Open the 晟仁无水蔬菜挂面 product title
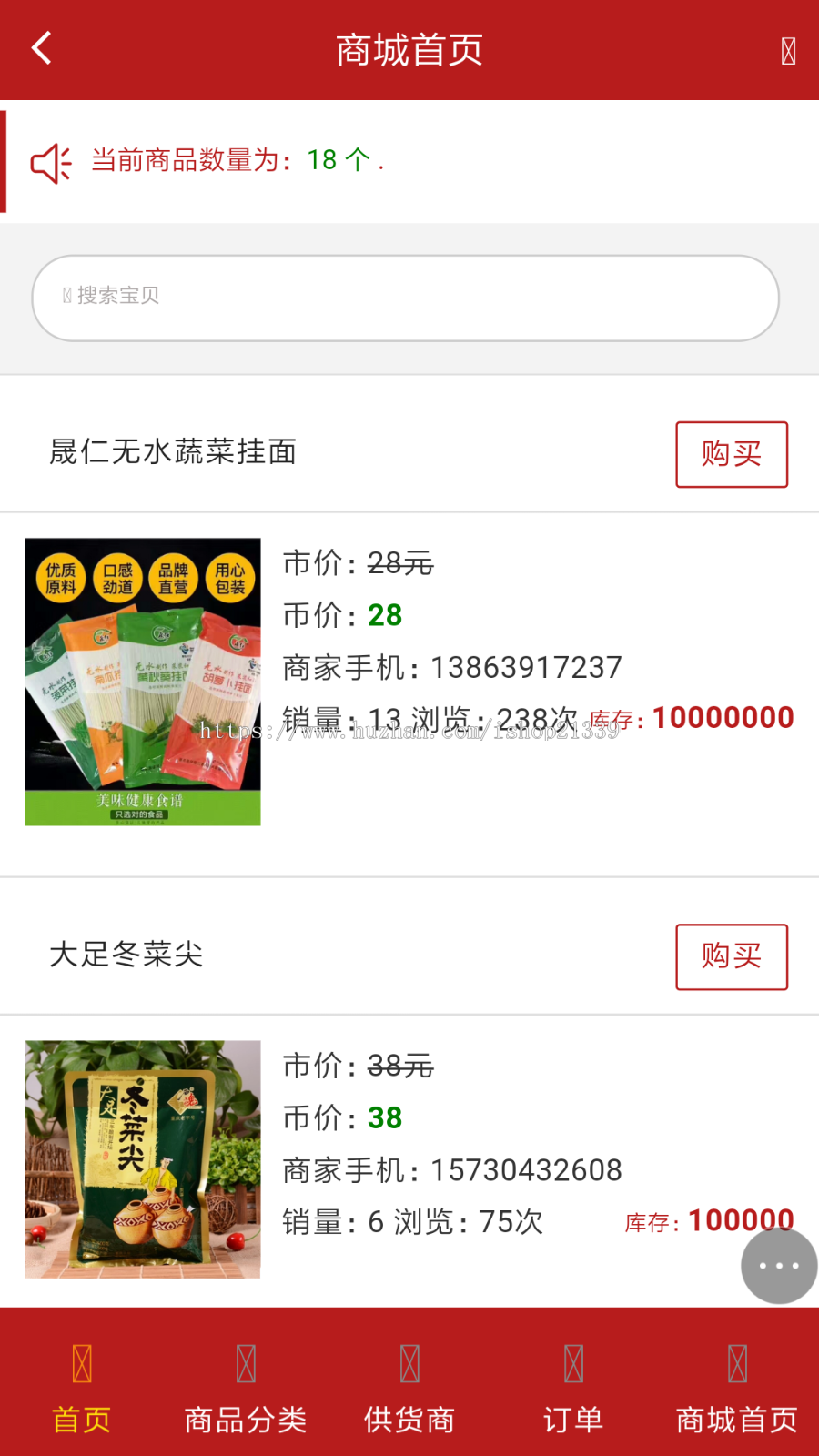The width and height of the screenshot is (819, 1456). pos(173,452)
